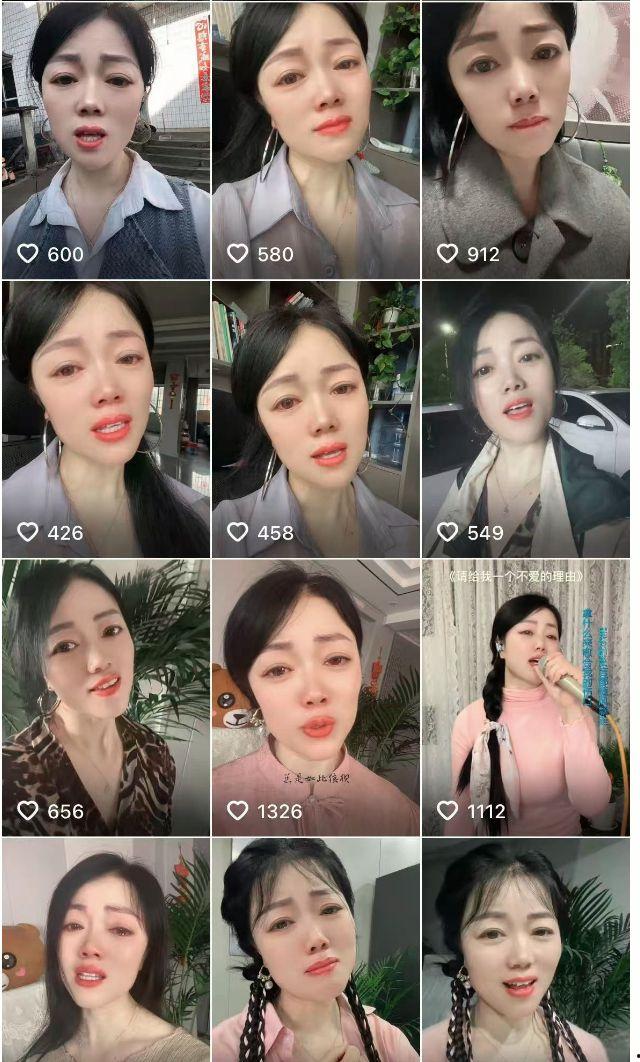The height and width of the screenshot is (1062, 640).
Task: View the video with 426 likes
Action: click(105, 418)
